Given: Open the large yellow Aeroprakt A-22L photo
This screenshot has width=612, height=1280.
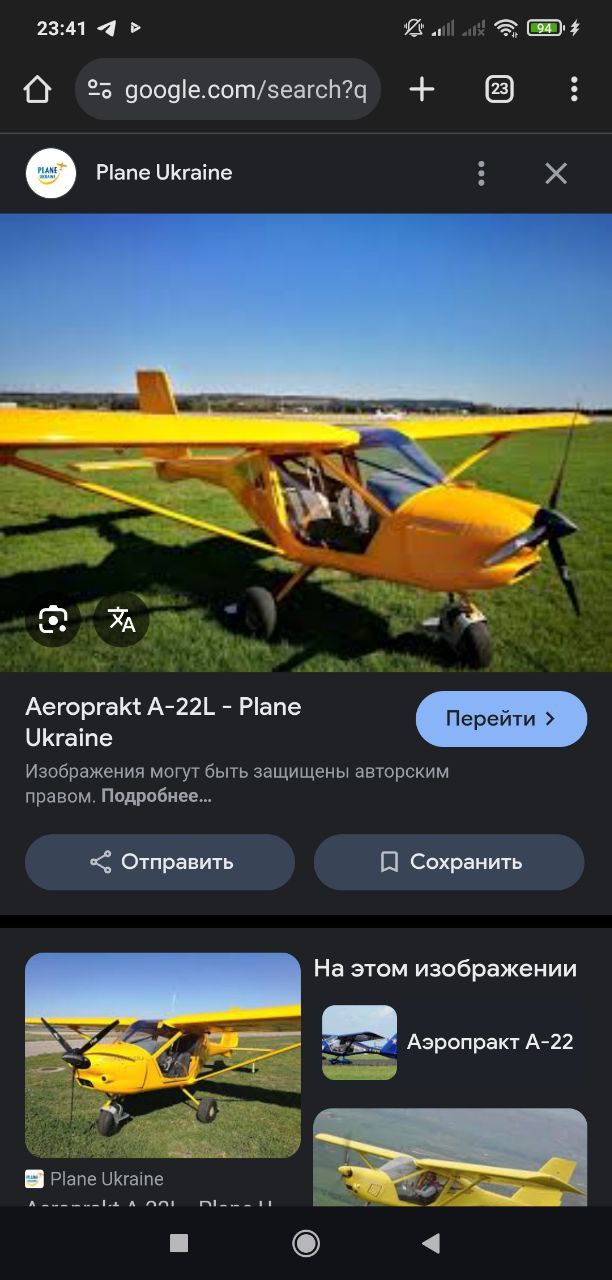Looking at the screenshot, I should pos(306,442).
